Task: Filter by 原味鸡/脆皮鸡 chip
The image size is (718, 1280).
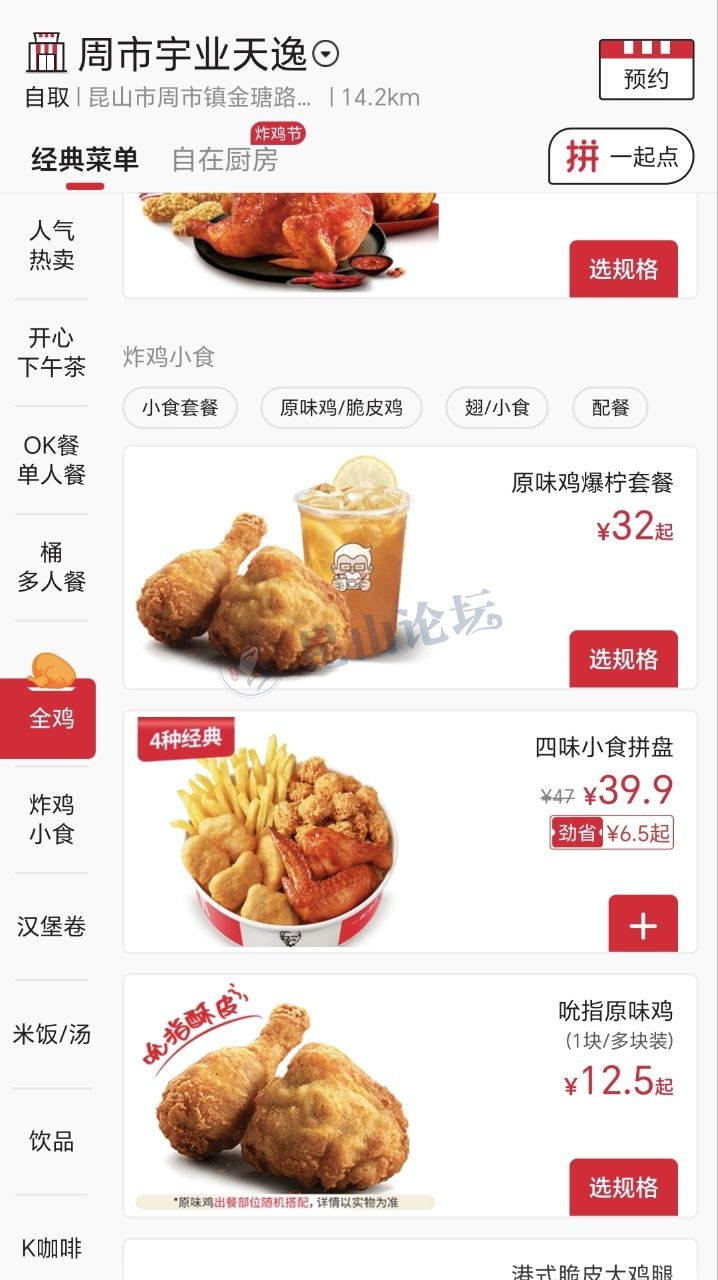Action: (341, 408)
